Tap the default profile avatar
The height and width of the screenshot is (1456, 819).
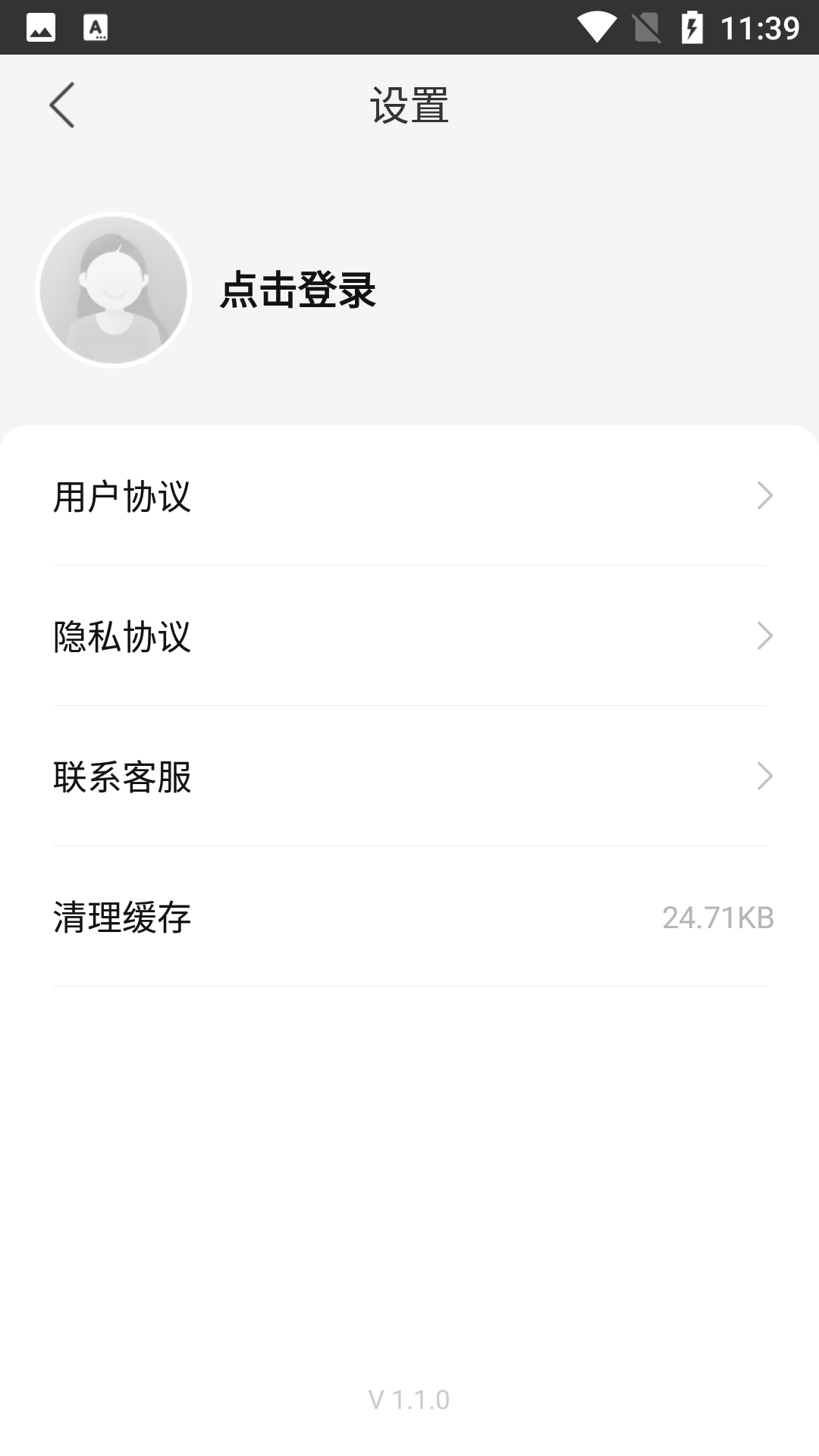tap(114, 290)
